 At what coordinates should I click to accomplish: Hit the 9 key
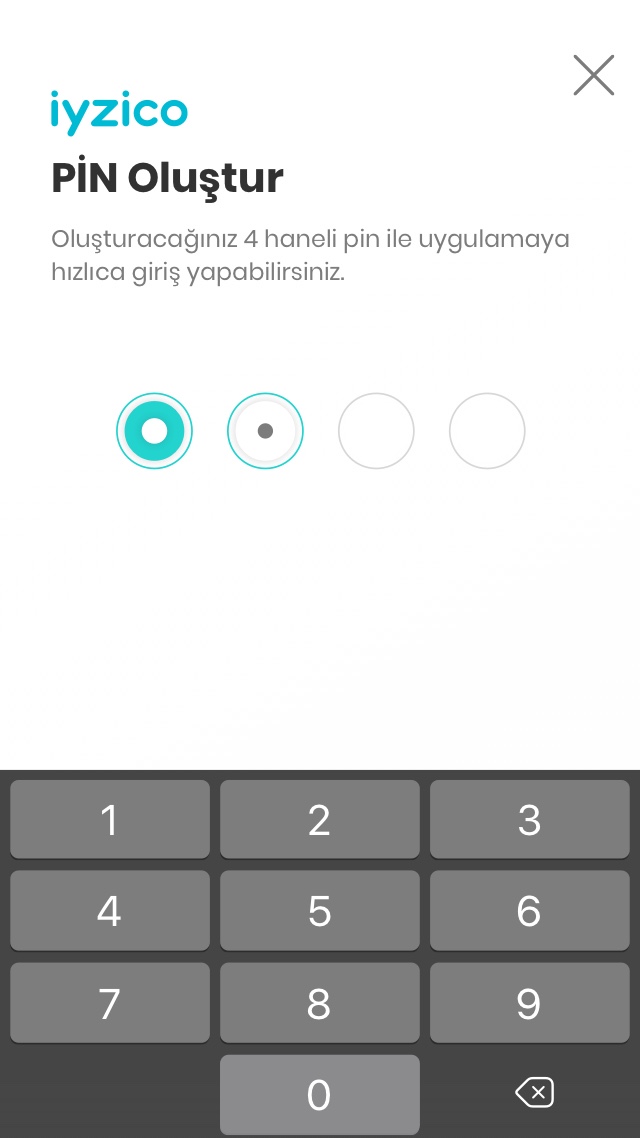(529, 1002)
